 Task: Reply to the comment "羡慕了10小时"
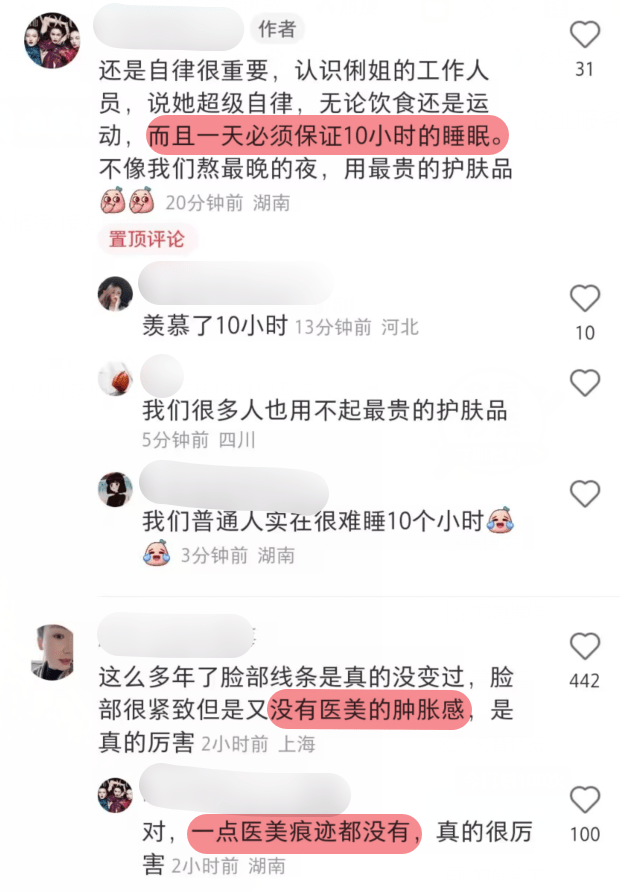click(215, 326)
